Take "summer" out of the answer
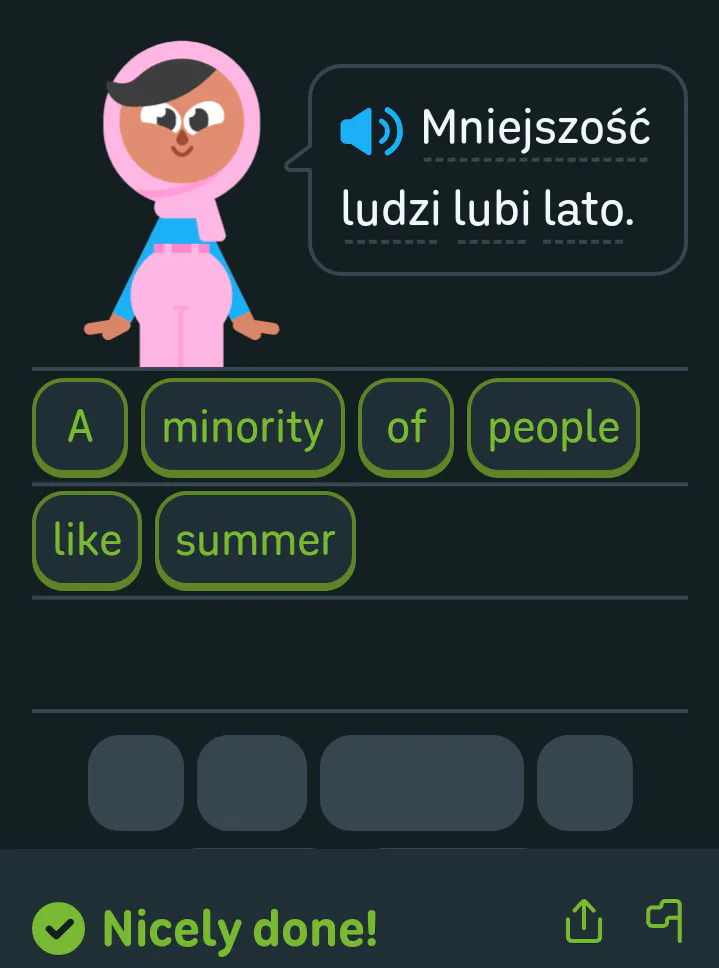 pyautogui.click(x=255, y=540)
